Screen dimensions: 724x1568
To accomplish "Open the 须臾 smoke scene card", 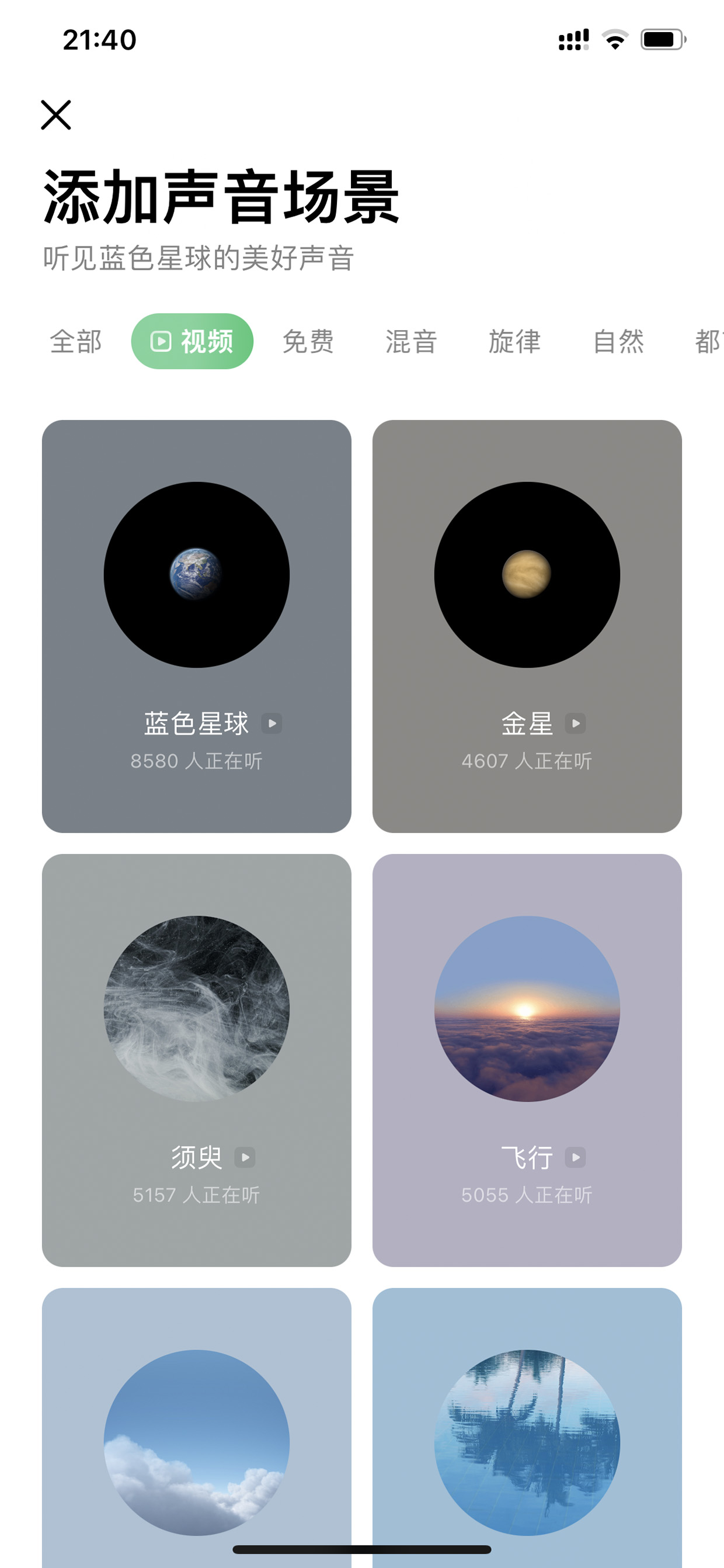I will (x=197, y=1060).
